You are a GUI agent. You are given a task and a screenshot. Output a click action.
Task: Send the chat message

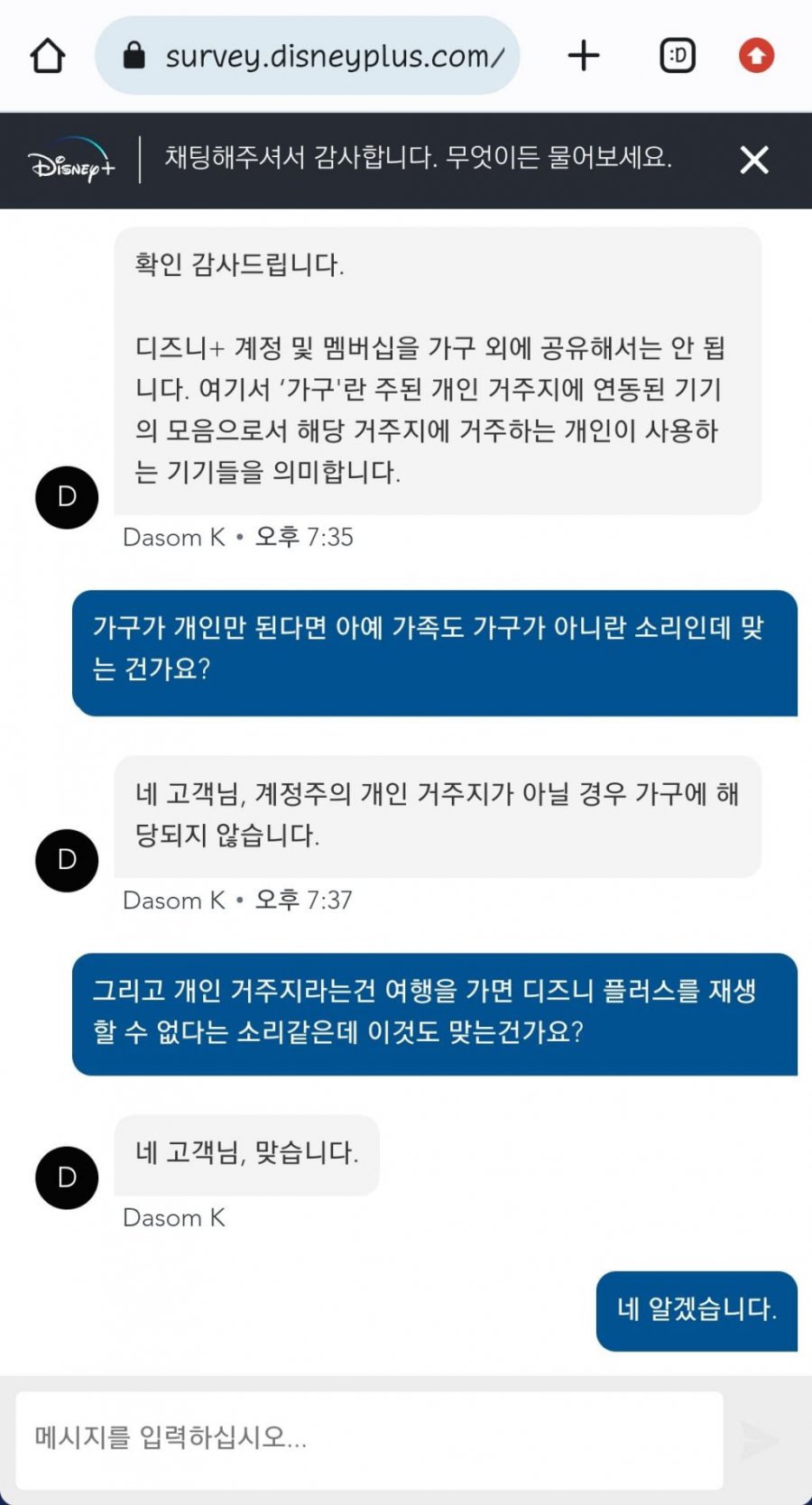760,1440
